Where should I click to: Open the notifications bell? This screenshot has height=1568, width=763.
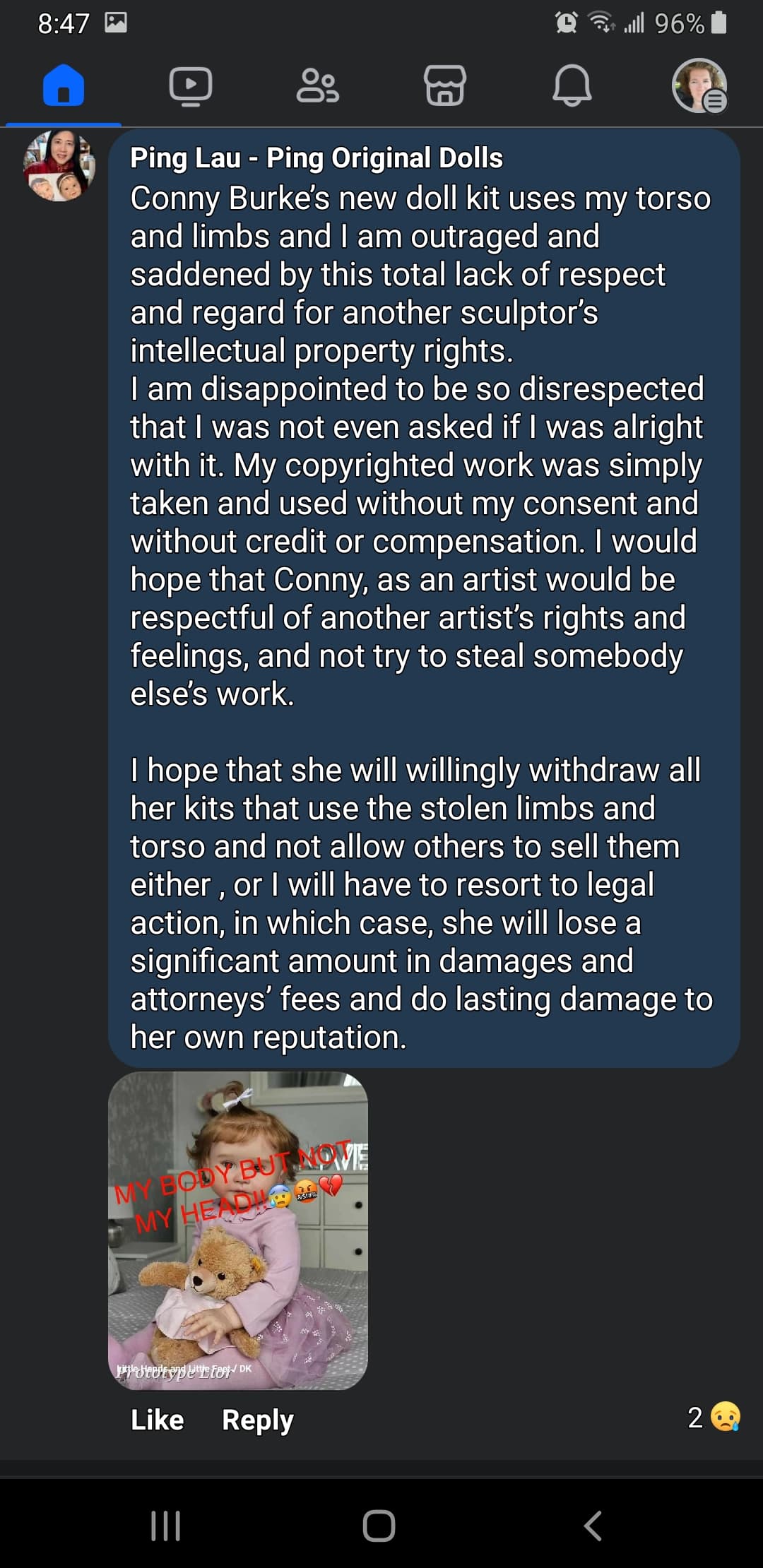coord(572,85)
